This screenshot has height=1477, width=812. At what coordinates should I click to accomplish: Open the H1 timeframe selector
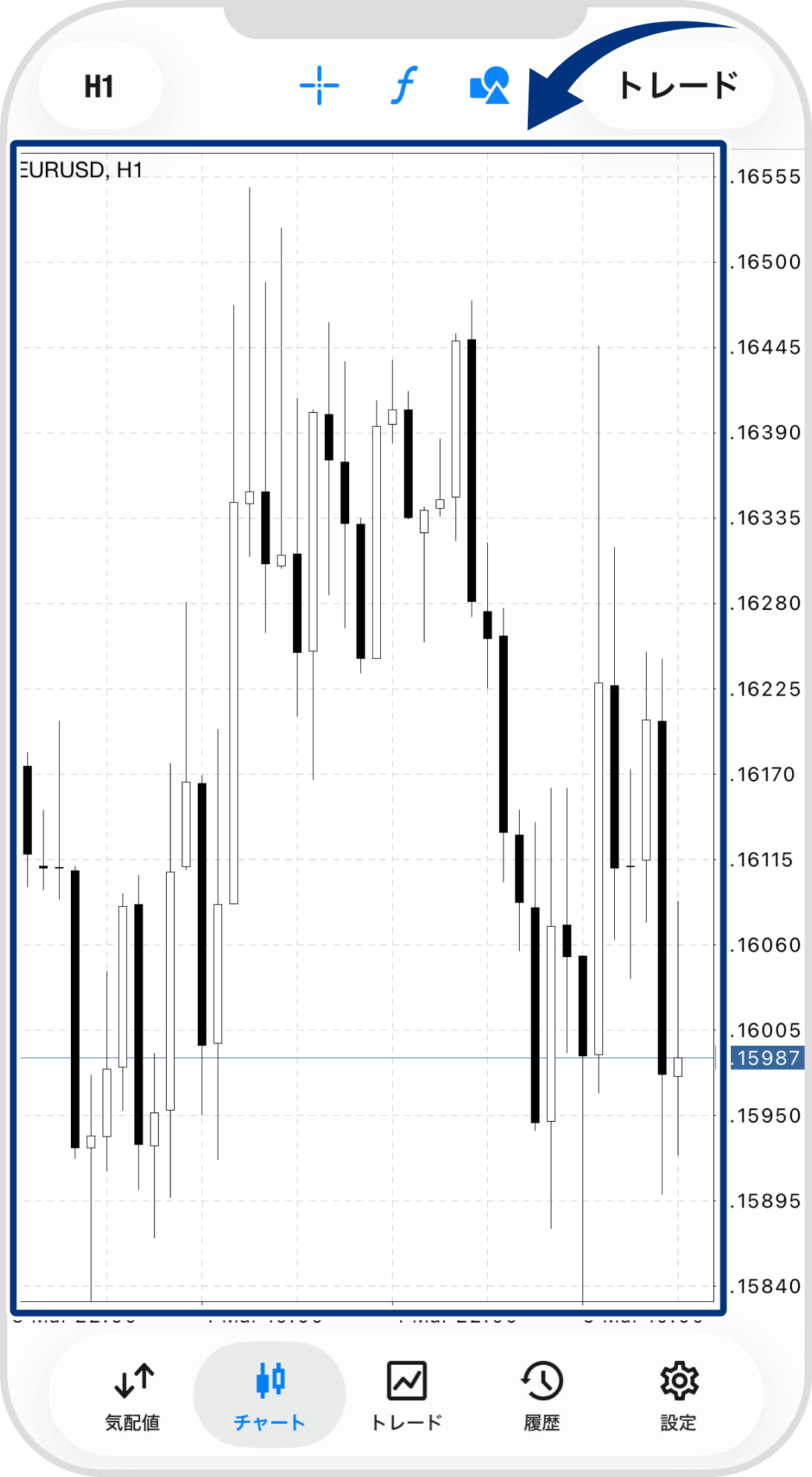coord(99,86)
